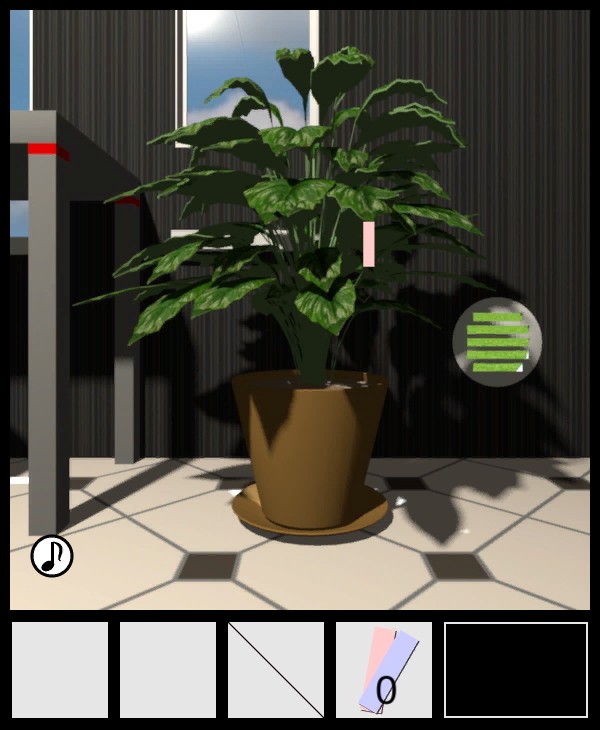The height and width of the screenshot is (730, 600).
Task: Select the pink and blue cards item
Action: [383, 670]
